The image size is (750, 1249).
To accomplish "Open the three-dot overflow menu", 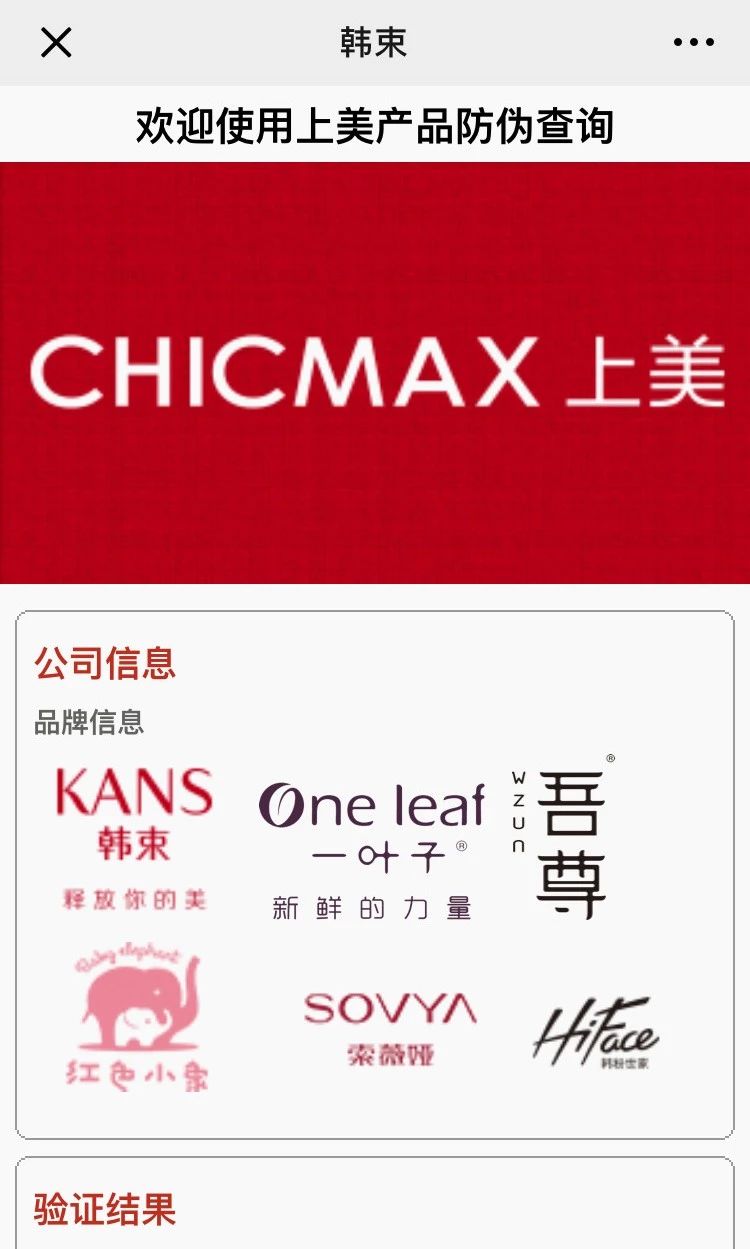I will tap(693, 43).
